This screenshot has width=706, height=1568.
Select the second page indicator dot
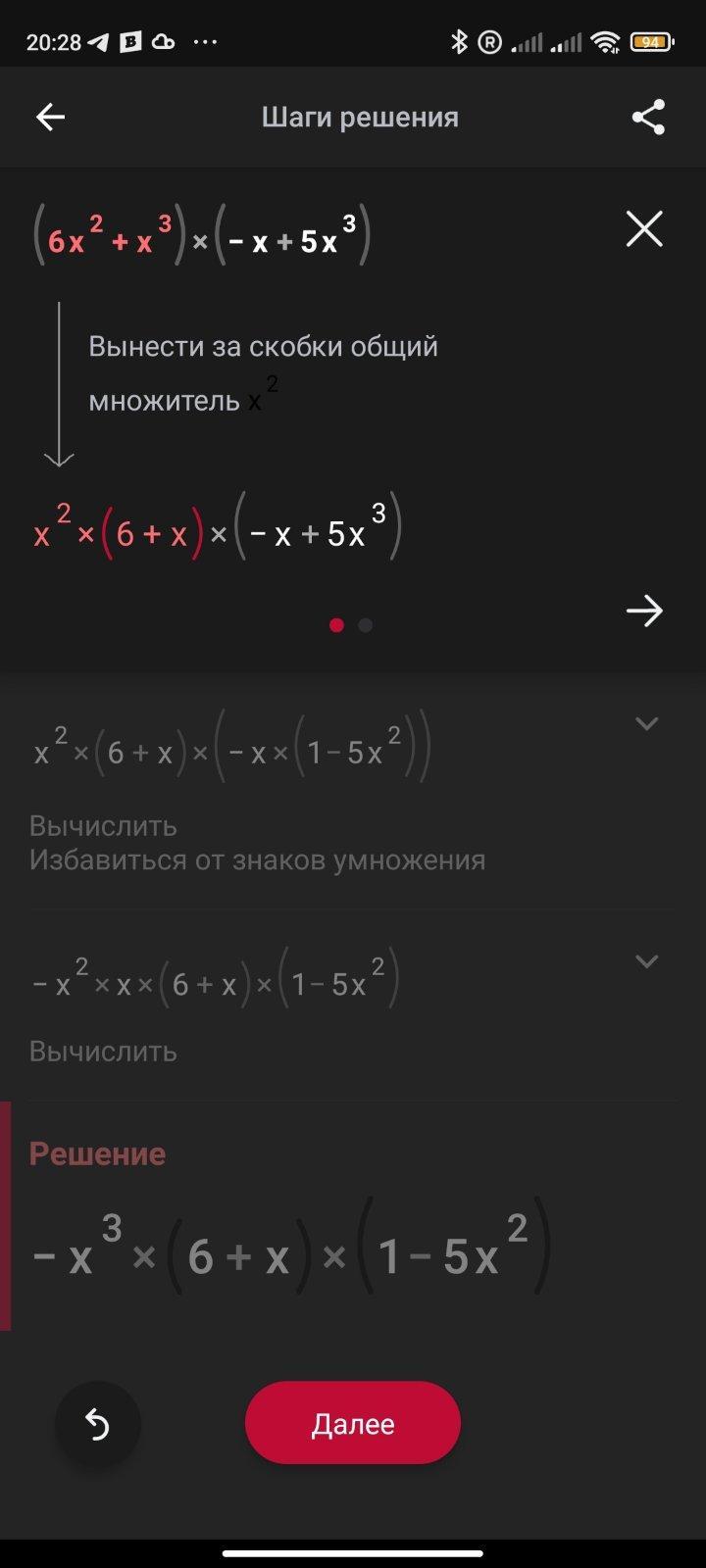(x=366, y=625)
